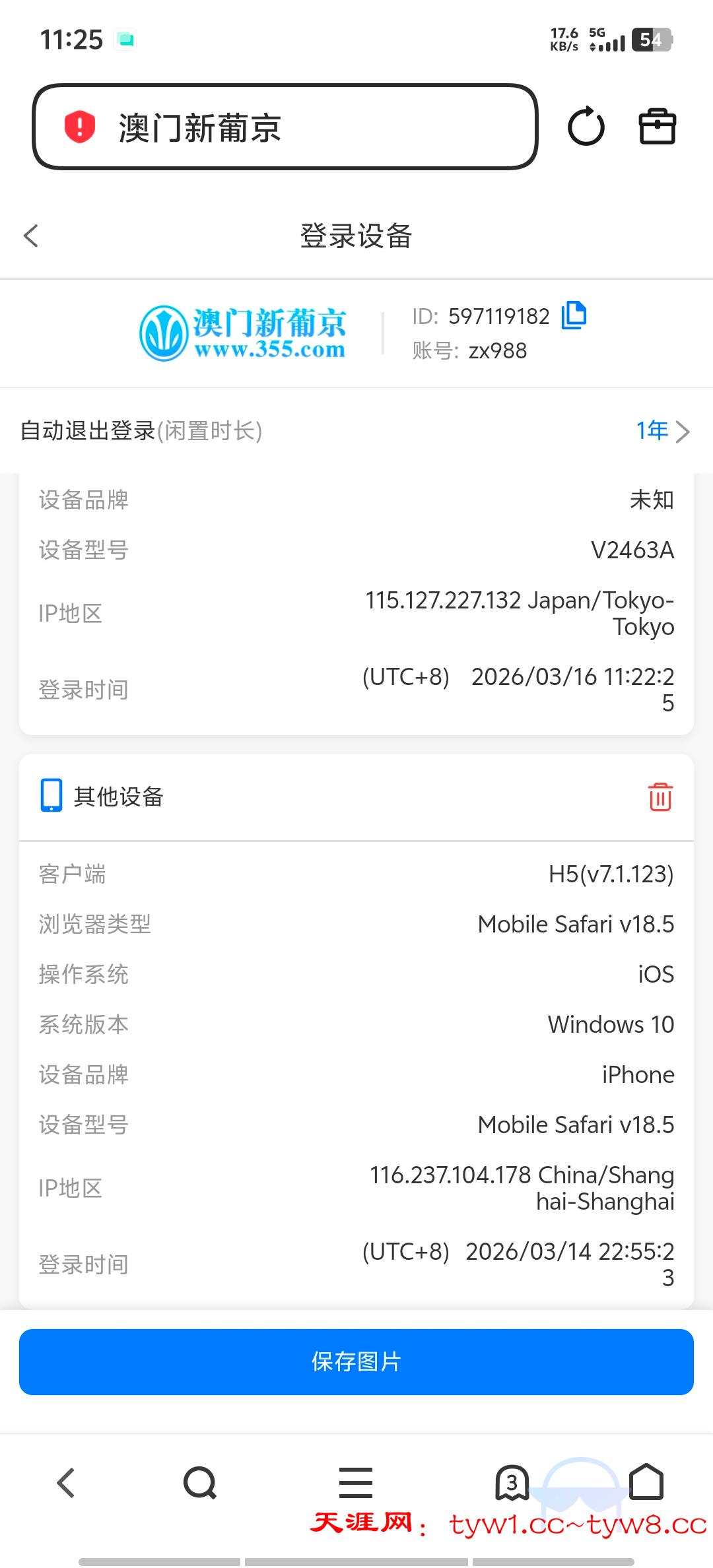Screen dimensions: 713x1568
Task: Open search from the bottom bar
Action: (200, 1483)
